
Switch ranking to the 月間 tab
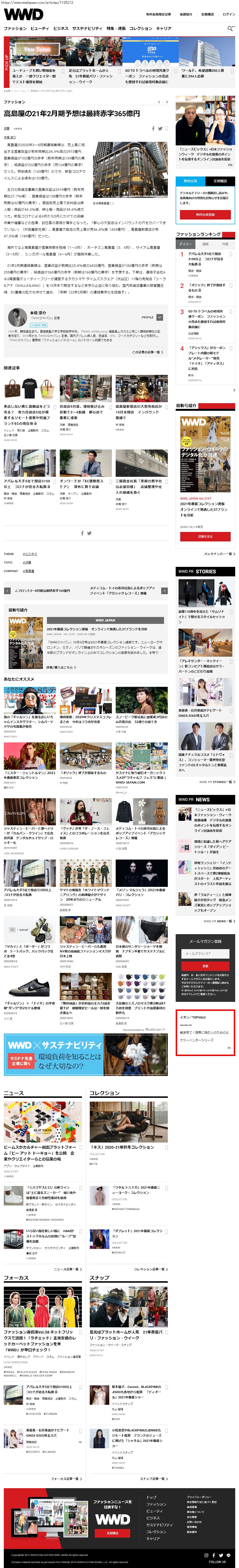click(x=224, y=244)
